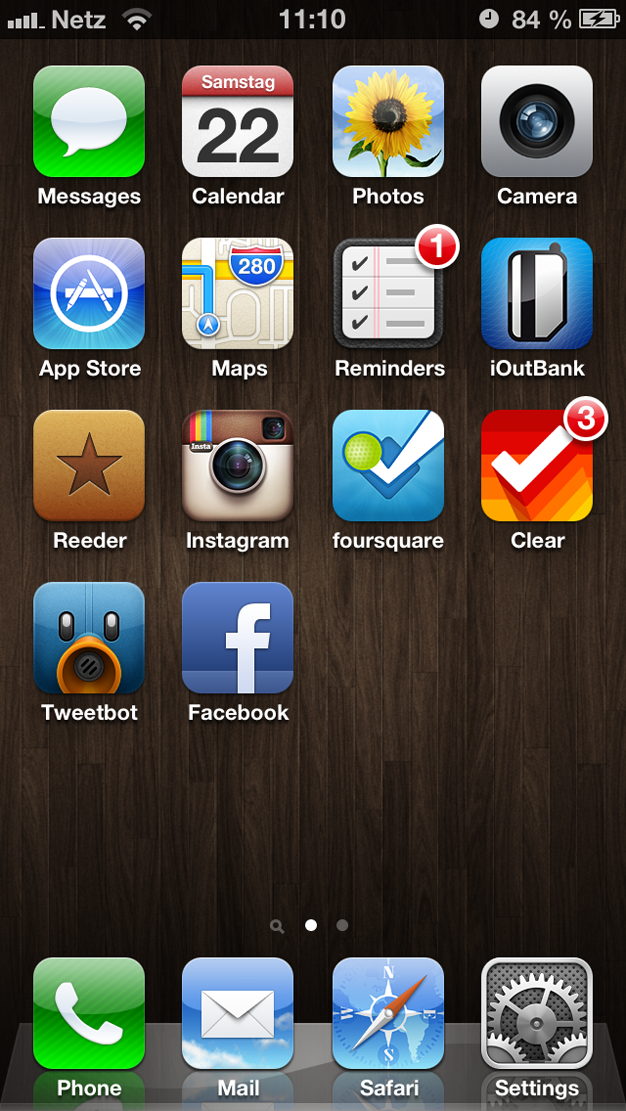
Task: Open the App Store
Action: (x=89, y=294)
